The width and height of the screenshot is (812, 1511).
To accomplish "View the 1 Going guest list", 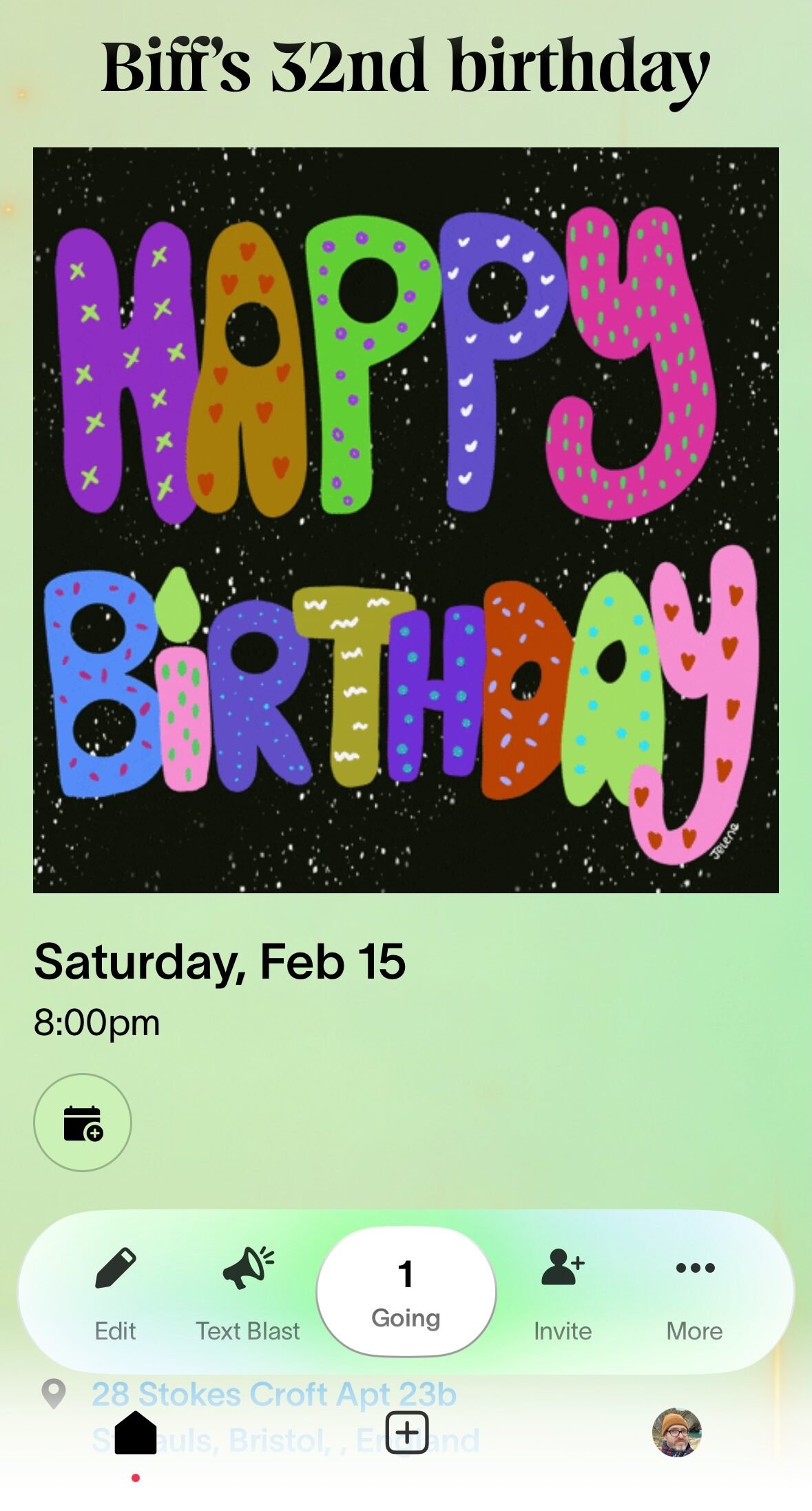I will (406, 1291).
